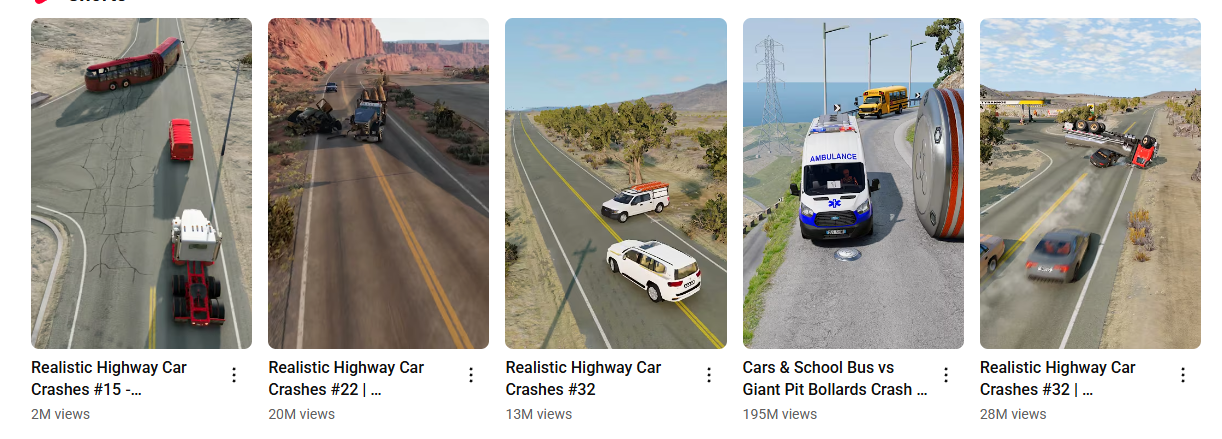Play the Realistic Highway Car Crashes #22 short

[378, 183]
